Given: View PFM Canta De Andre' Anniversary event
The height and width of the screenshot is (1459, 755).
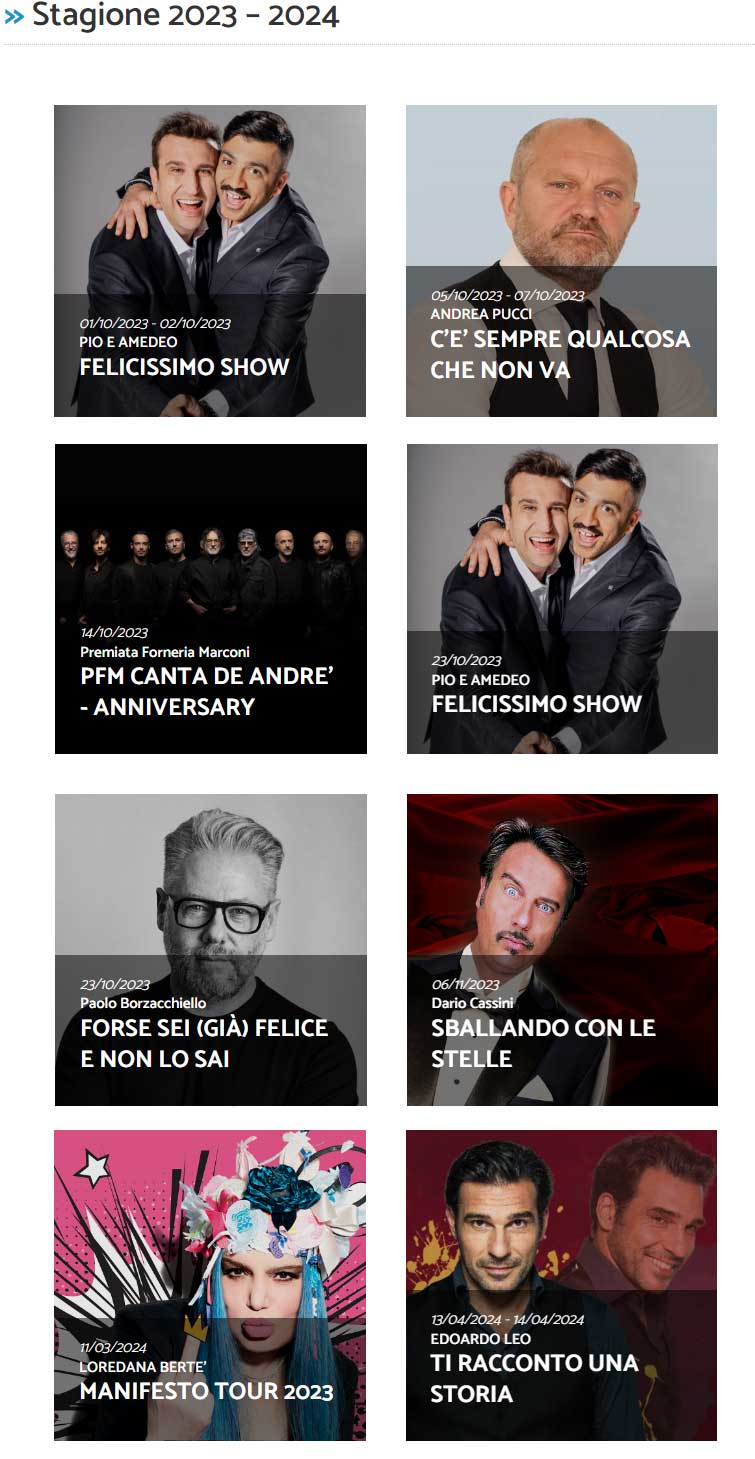Looking at the screenshot, I should 211,599.
